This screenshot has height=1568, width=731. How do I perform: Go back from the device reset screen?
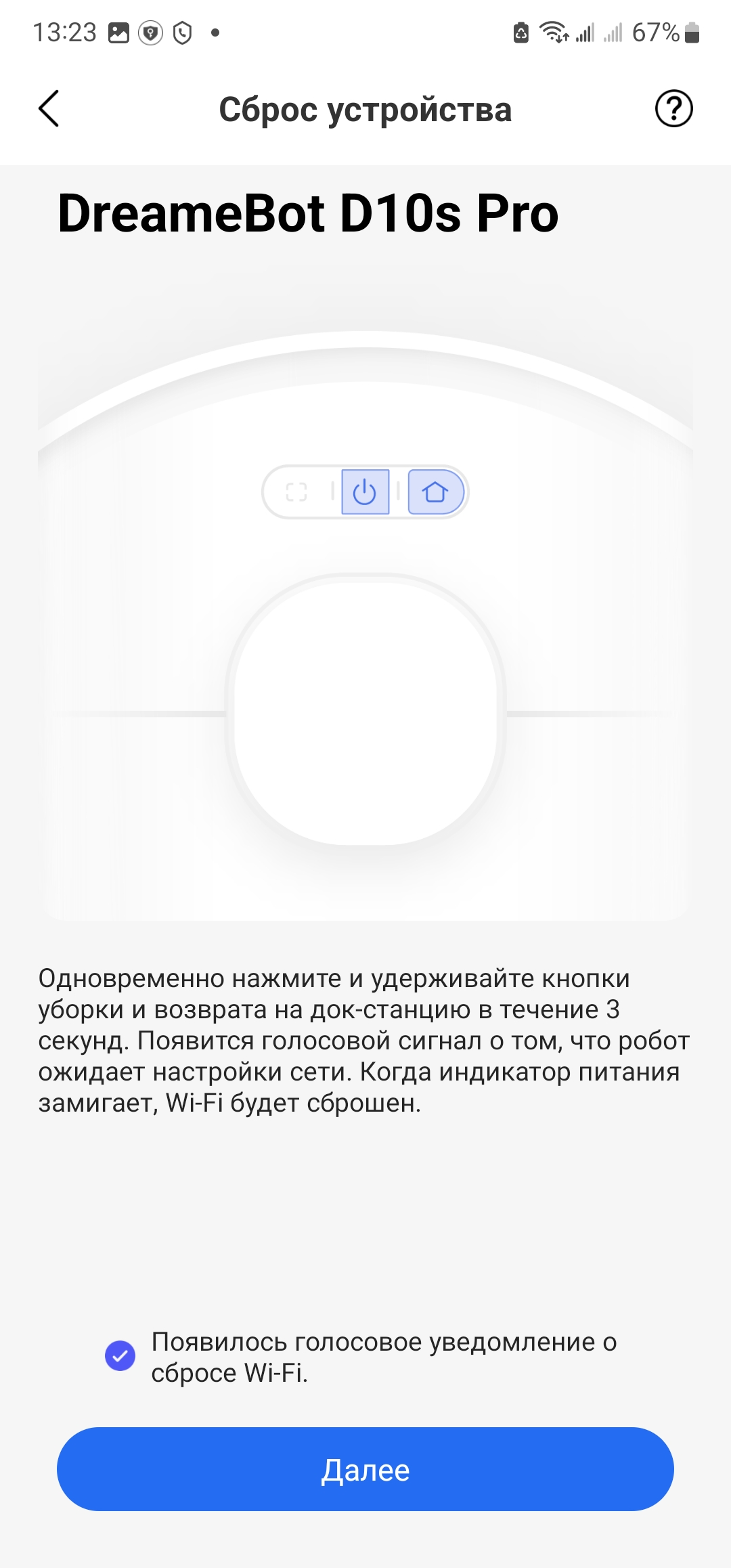pyautogui.click(x=49, y=109)
